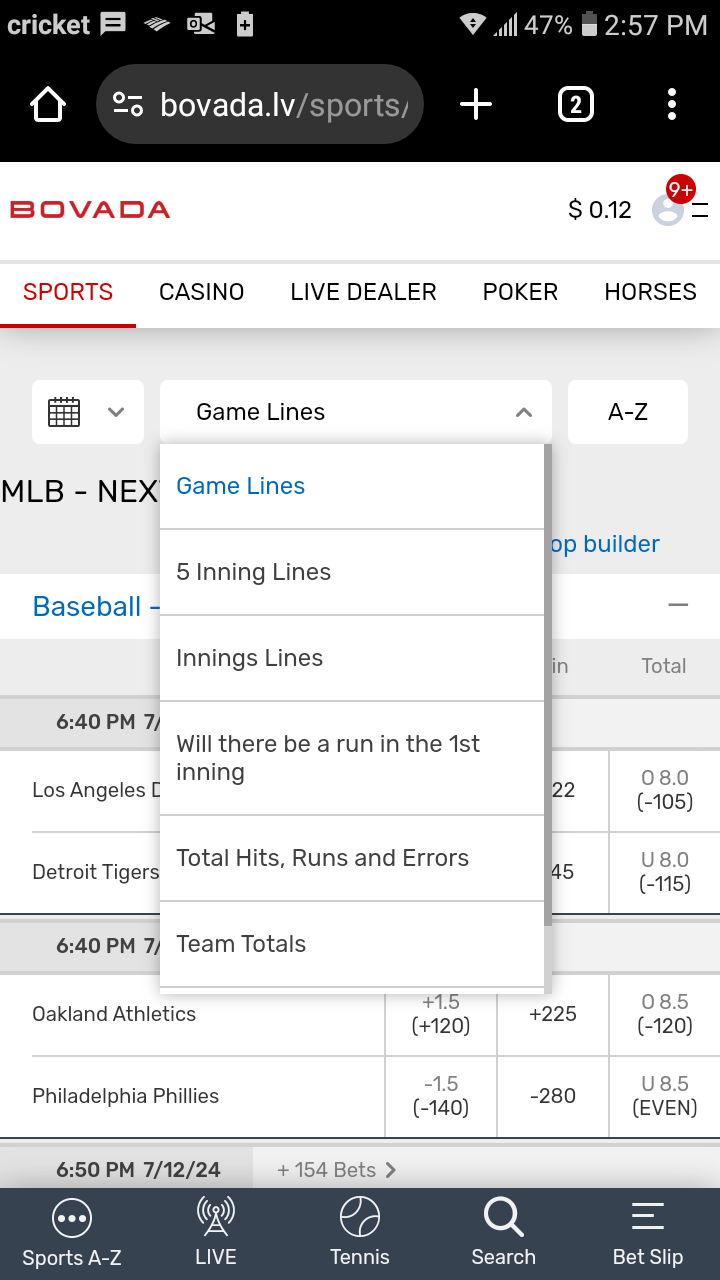Choose Innings Lines from dropdown

(x=249, y=658)
